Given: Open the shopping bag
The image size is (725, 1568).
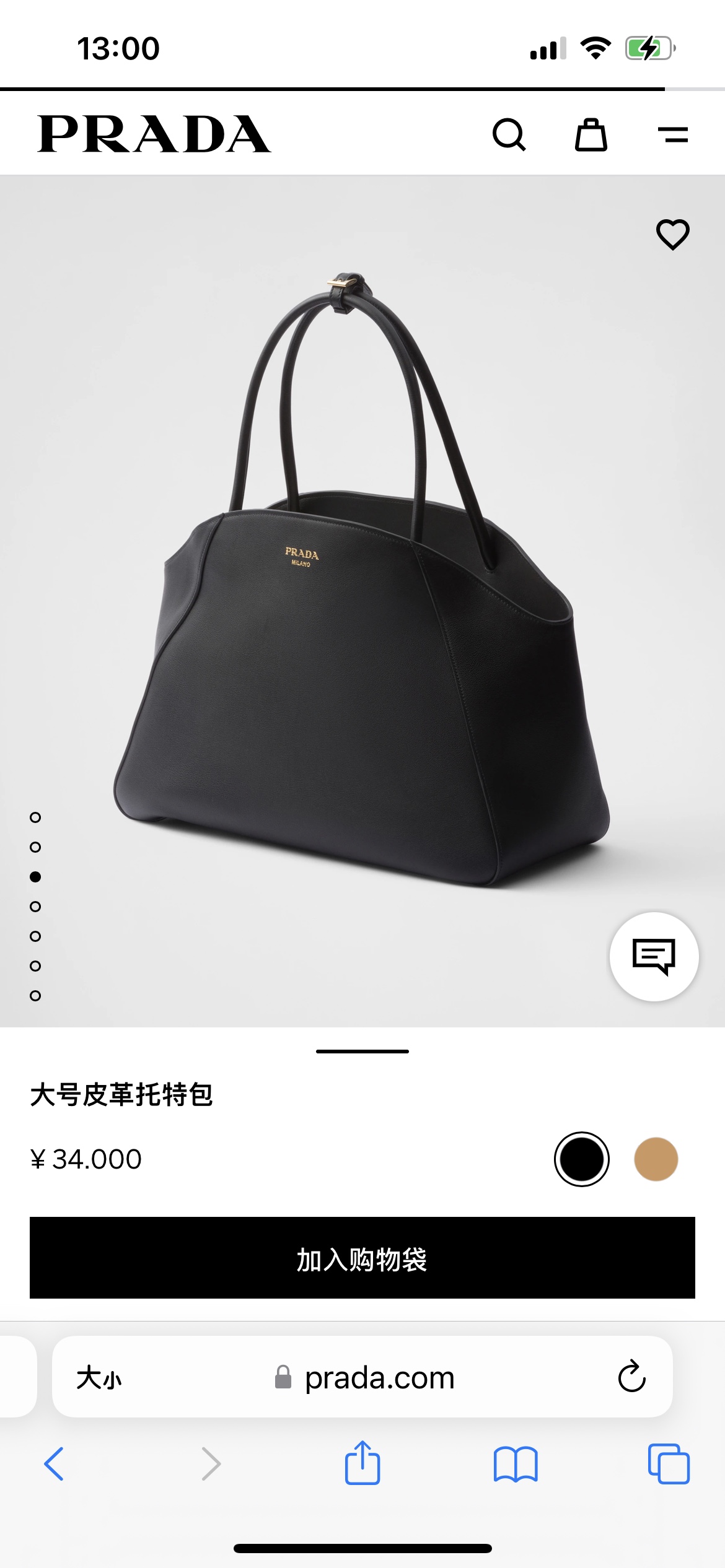Looking at the screenshot, I should (x=591, y=134).
